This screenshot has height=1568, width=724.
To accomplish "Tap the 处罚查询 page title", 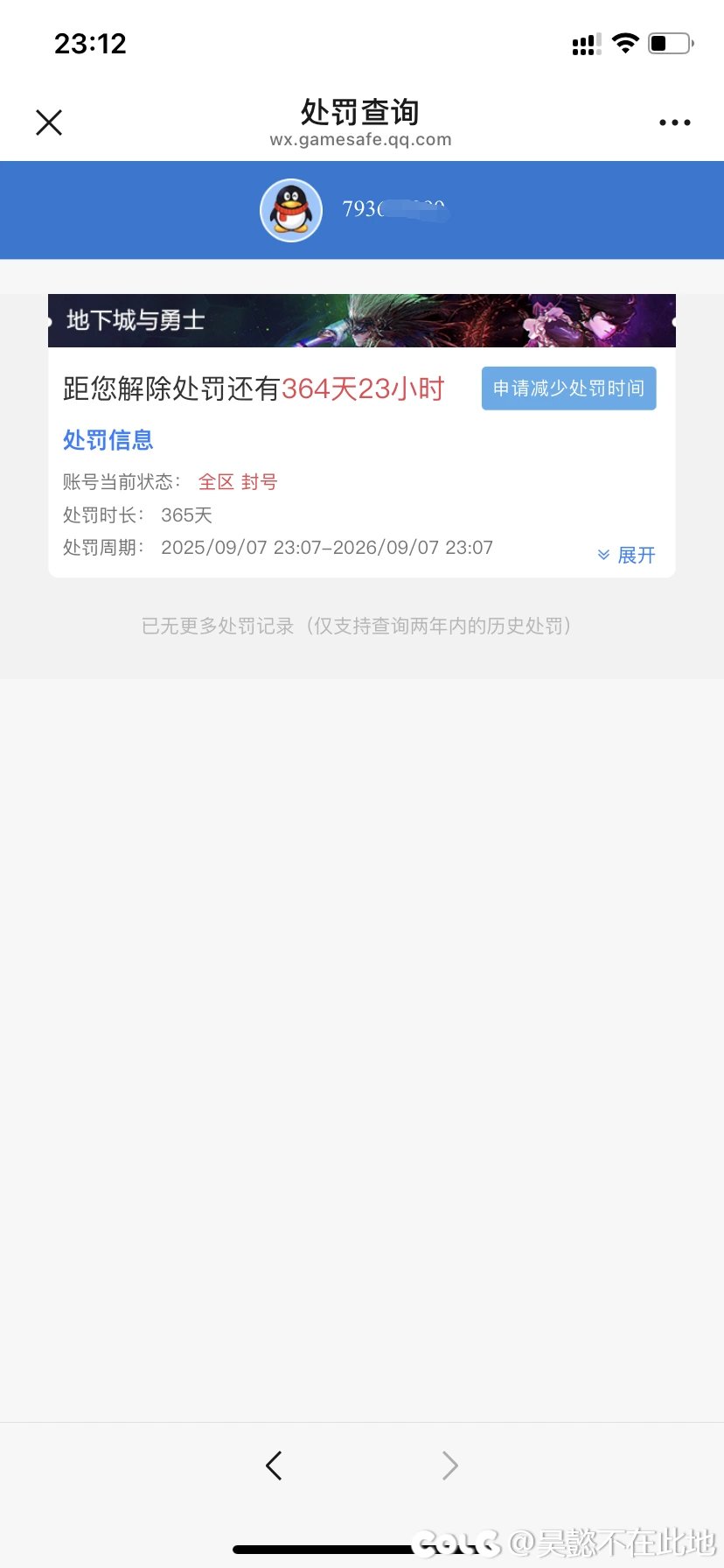I will click(x=361, y=112).
